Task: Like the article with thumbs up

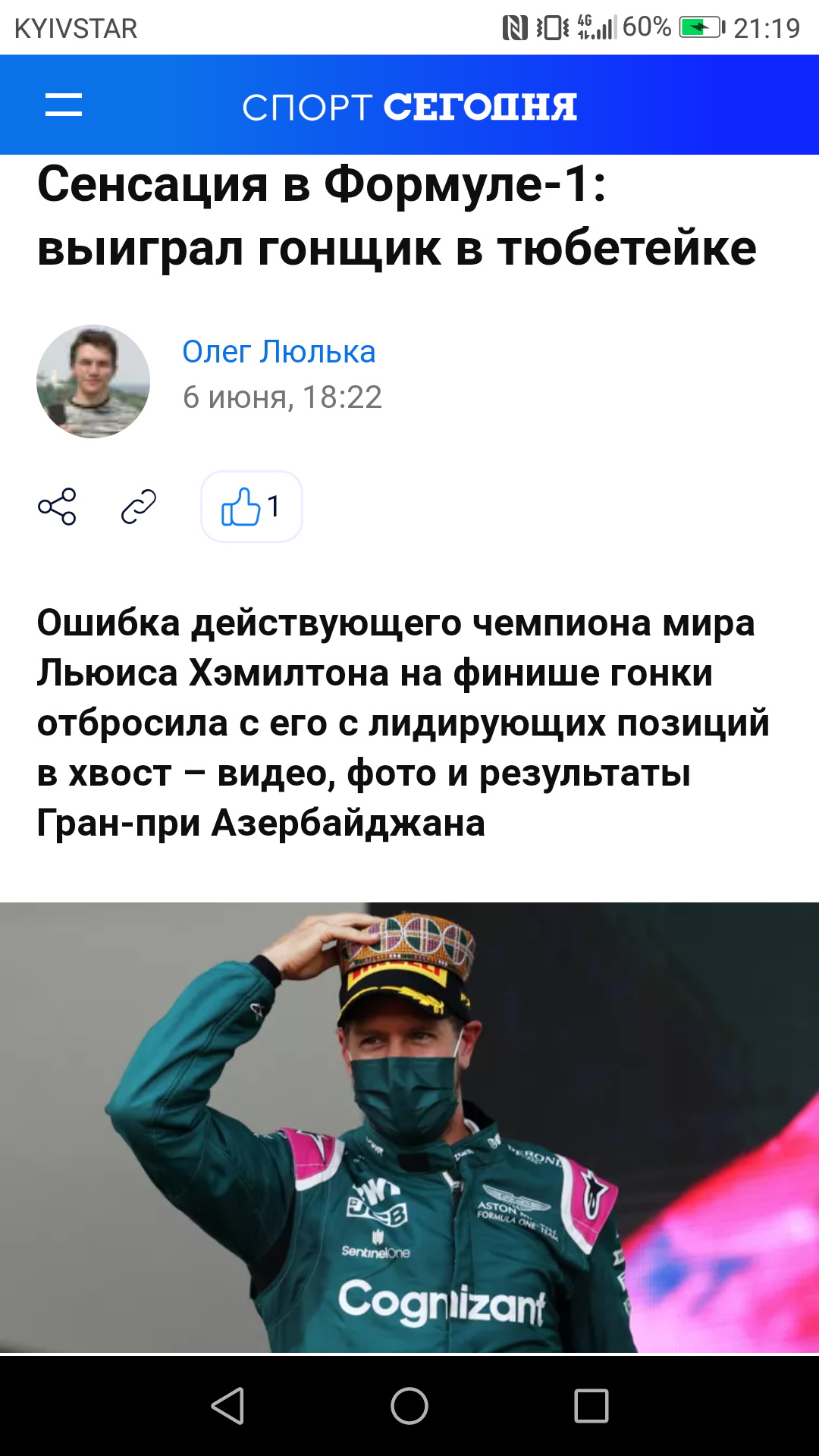Action: coord(252,507)
